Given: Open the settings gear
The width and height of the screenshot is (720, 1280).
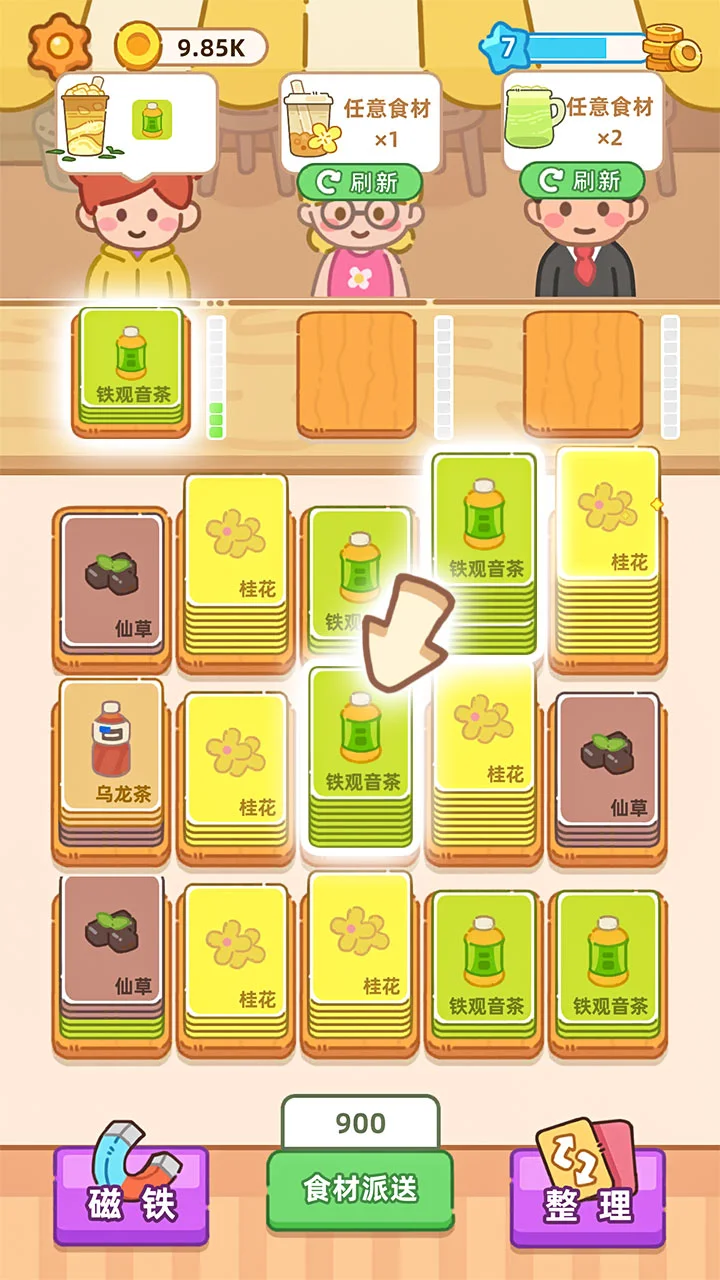Looking at the screenshot, I should coord(57,45).
